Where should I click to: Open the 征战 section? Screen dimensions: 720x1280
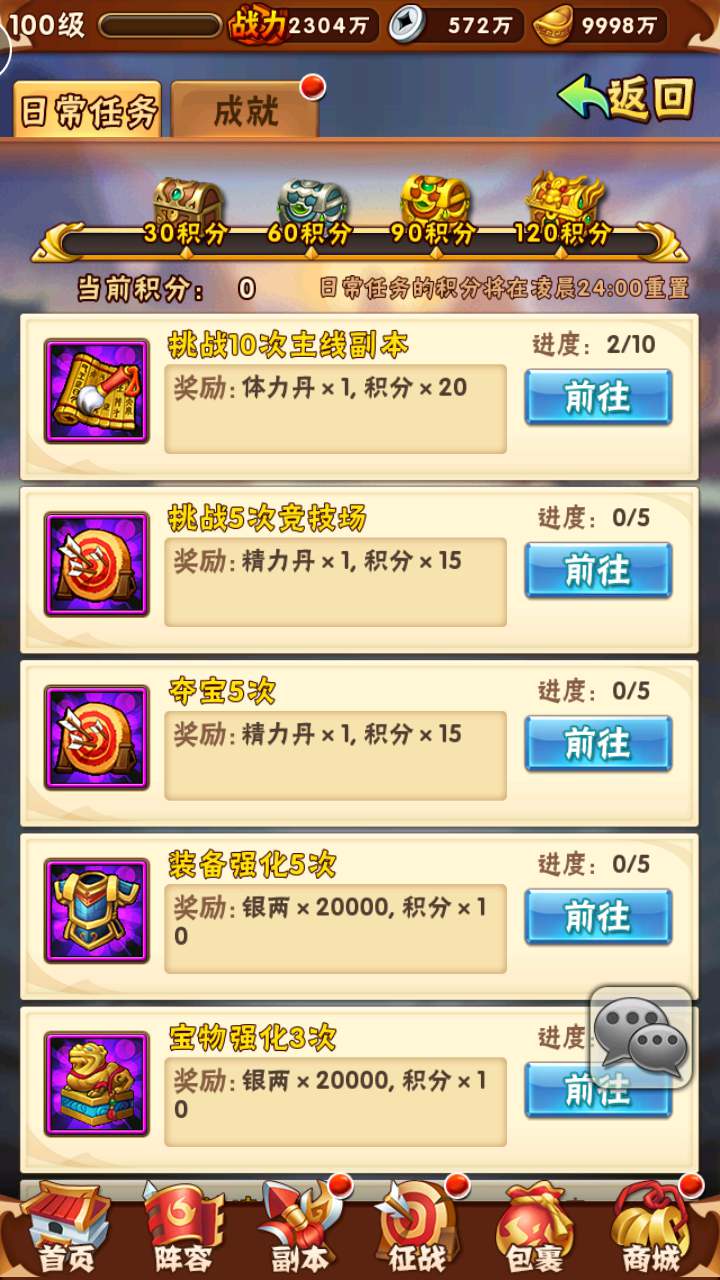[418, 1228]
